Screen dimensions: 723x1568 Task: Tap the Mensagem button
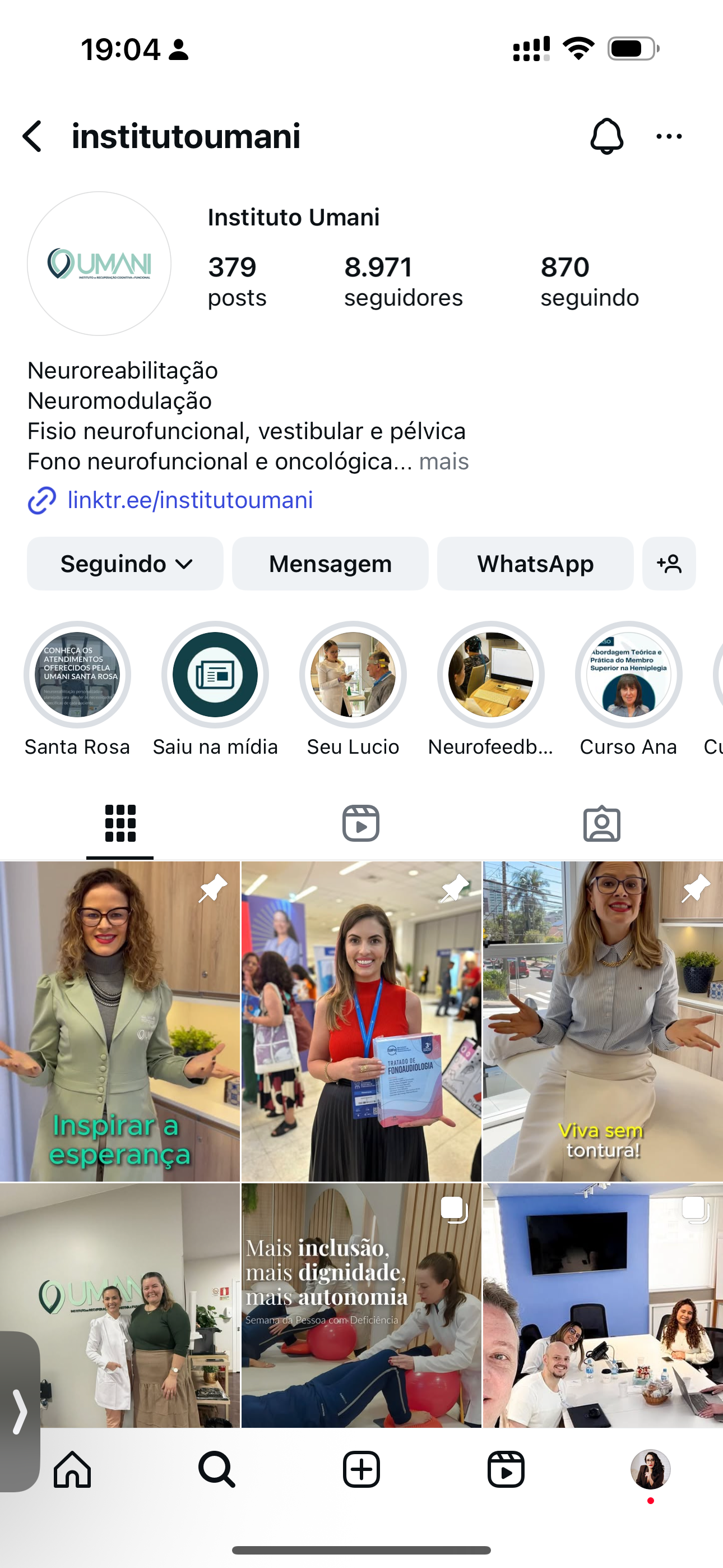330,564
